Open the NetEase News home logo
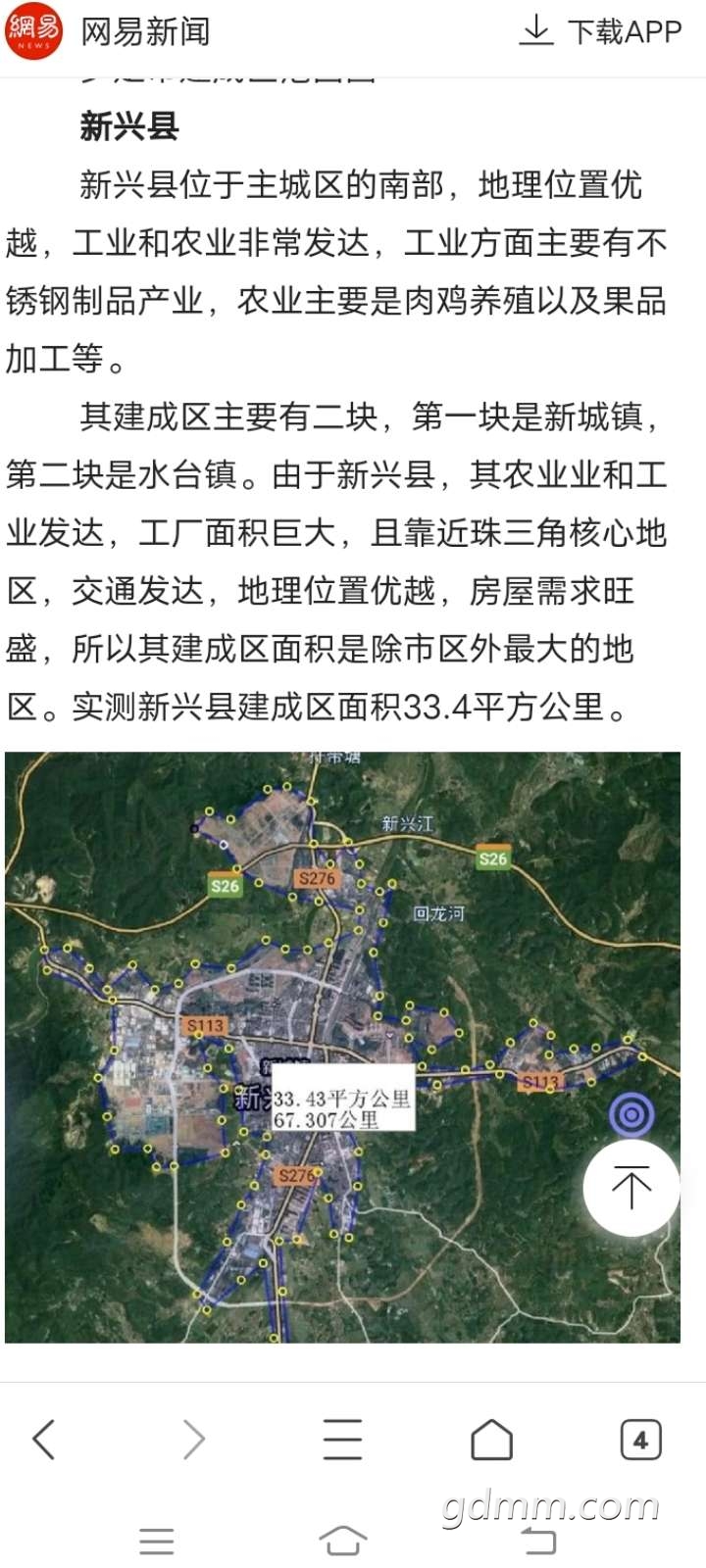This screenshot has height=1568, width=706. coord(33,31)
